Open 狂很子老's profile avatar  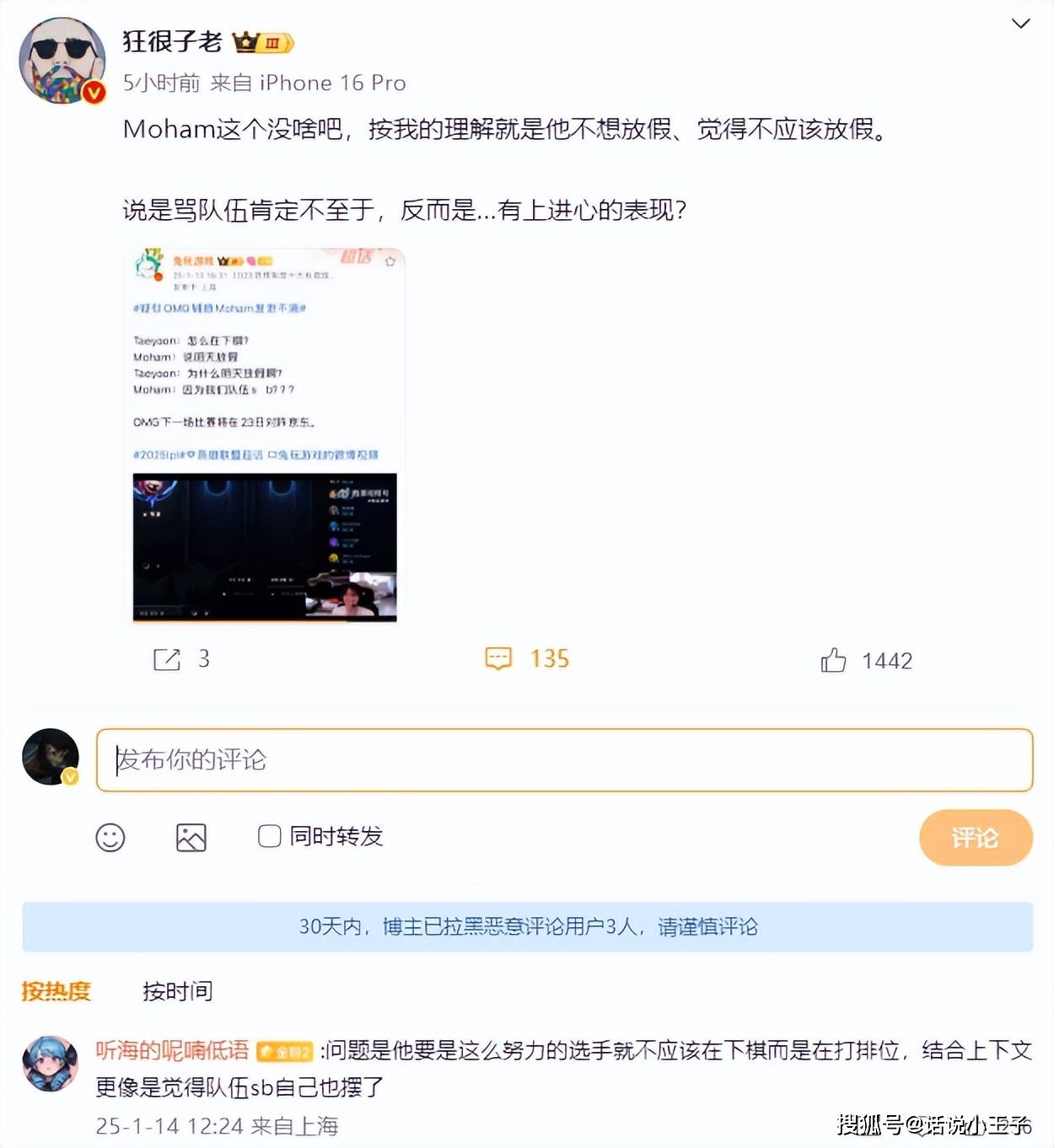click(62, 61)
